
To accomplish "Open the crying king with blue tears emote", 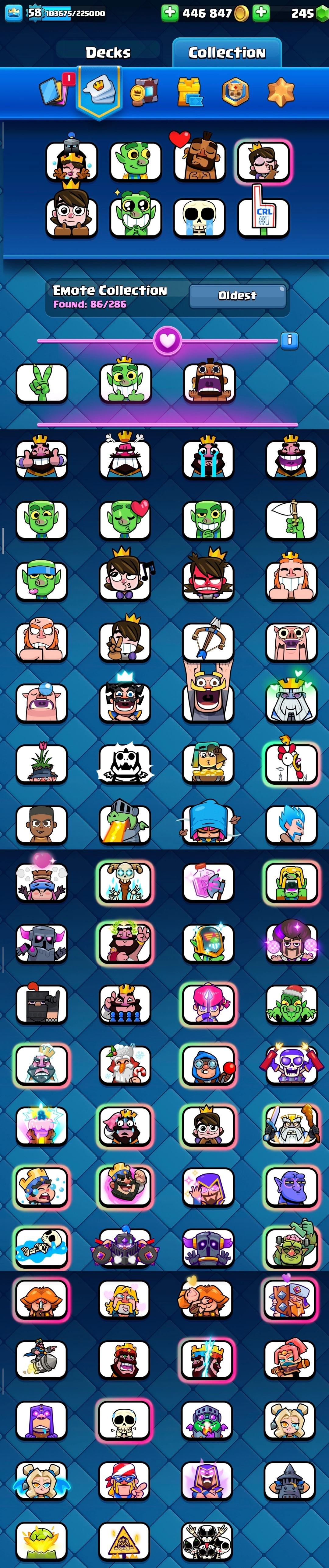I will click(208, 458).
